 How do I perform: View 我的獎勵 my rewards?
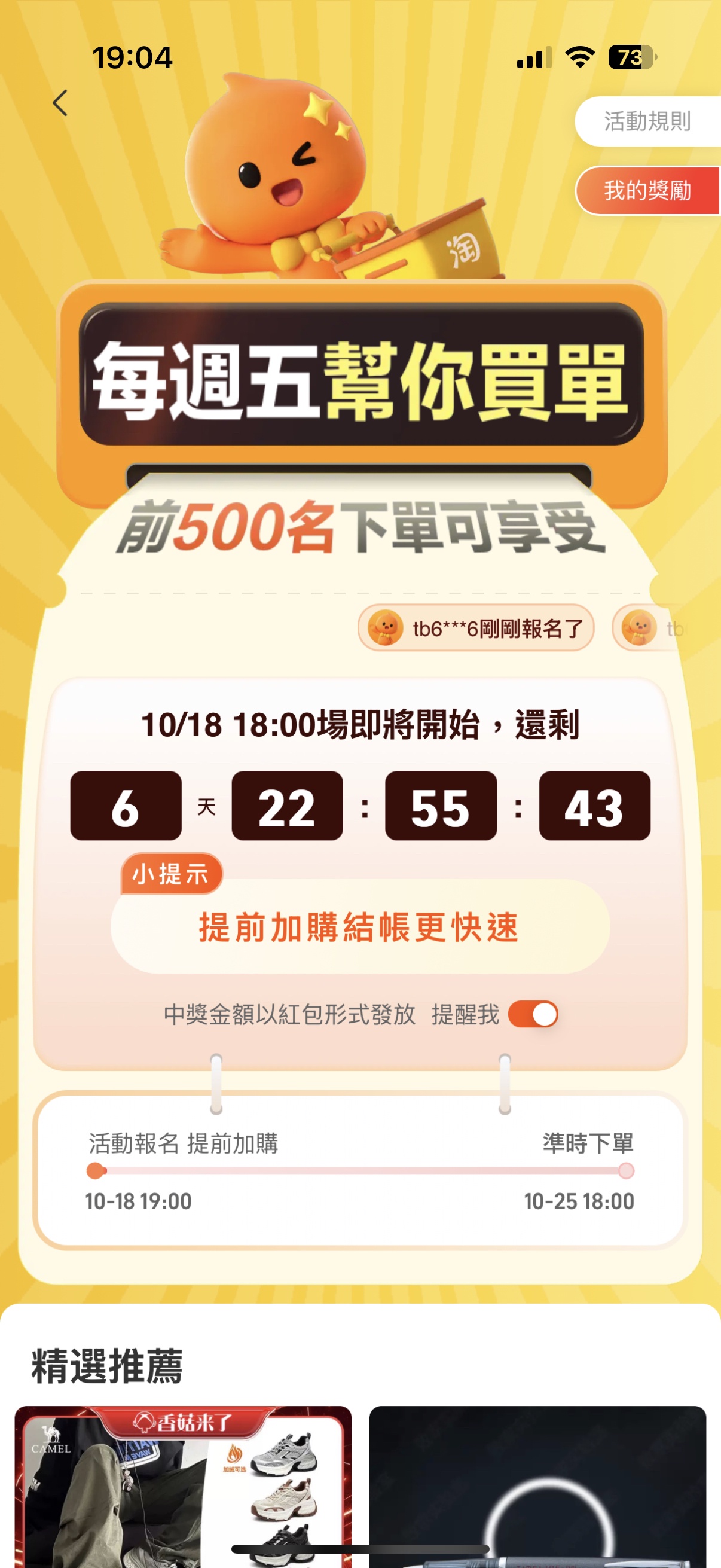[x=647, y=191]
